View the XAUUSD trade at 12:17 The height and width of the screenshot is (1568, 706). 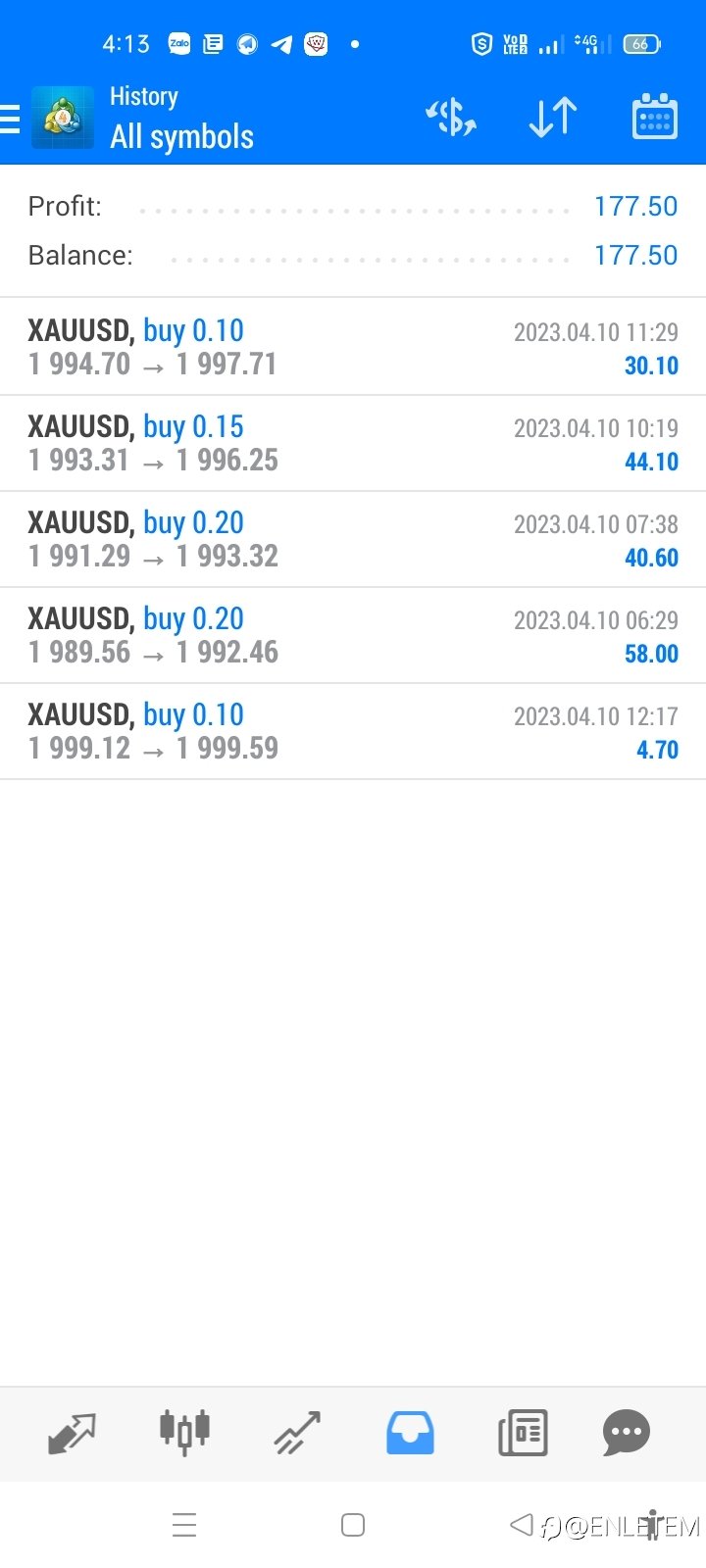(x=353, y=732)
